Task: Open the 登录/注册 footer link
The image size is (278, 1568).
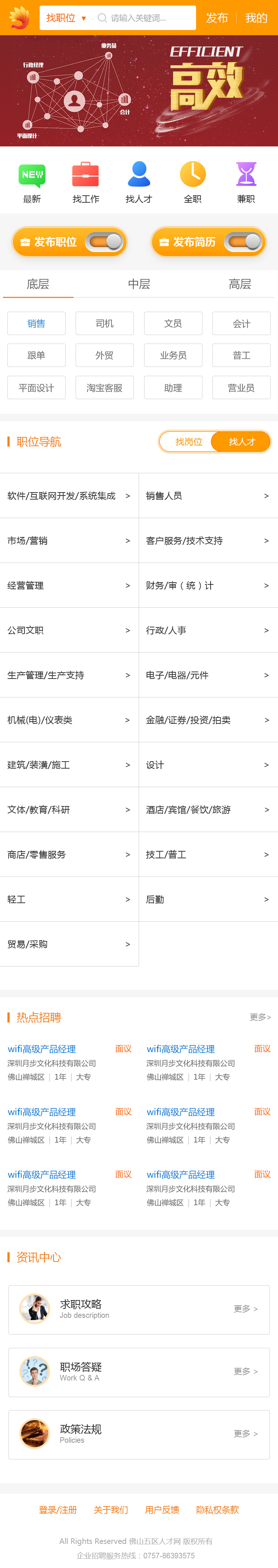Action: 58,1510
